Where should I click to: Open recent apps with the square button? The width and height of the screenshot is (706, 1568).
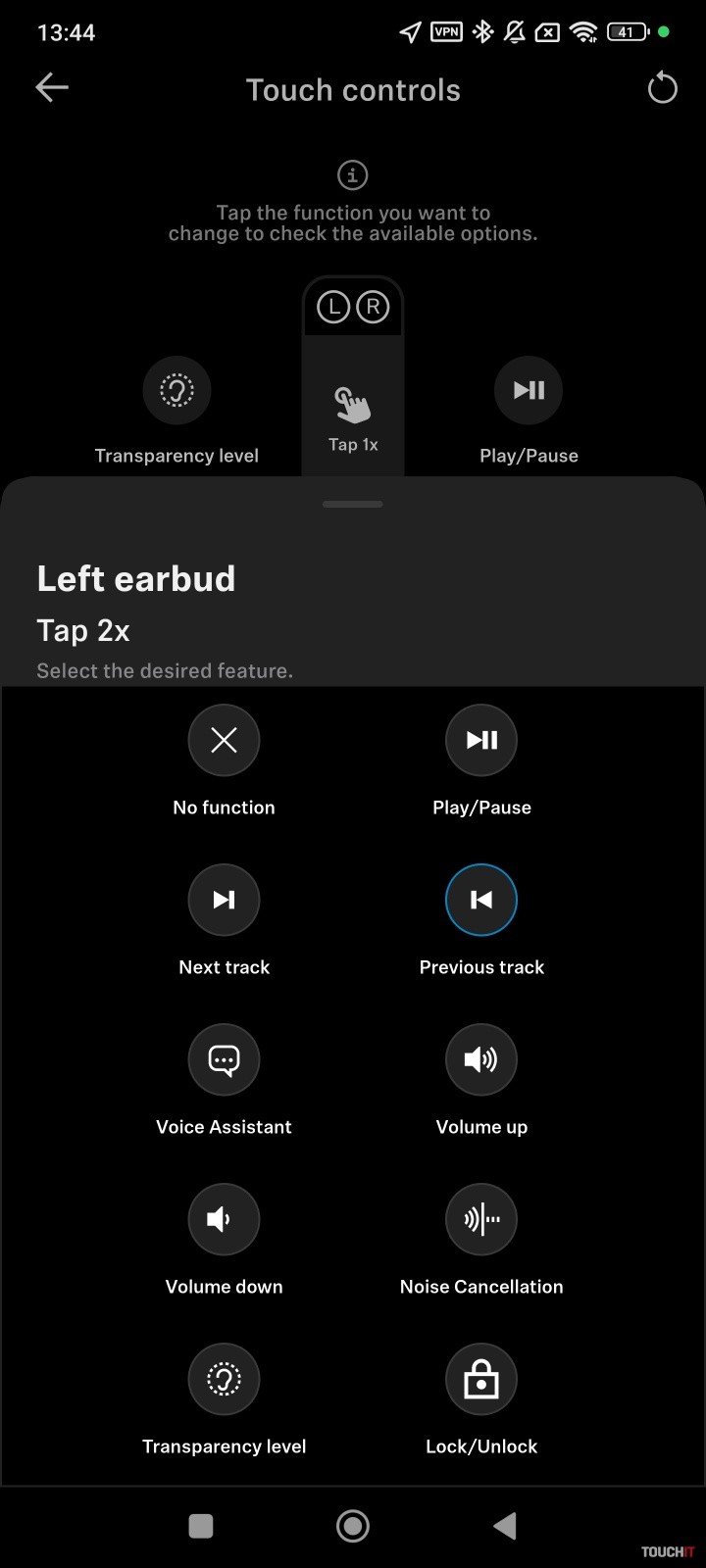pyautogui.click(x=201, y=1525)
